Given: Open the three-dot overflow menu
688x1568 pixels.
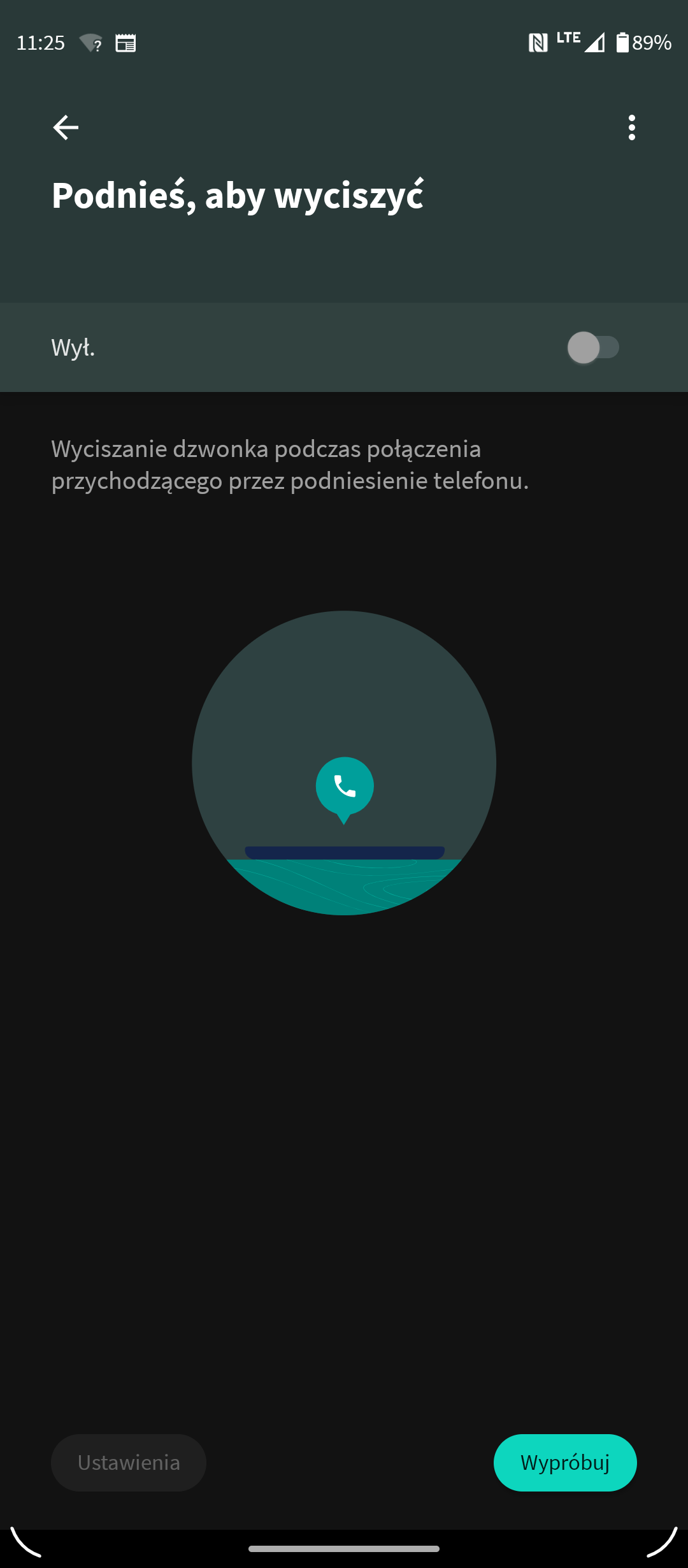Looking at the screenshot, I should pyautogui.click(x=631, y=127).
